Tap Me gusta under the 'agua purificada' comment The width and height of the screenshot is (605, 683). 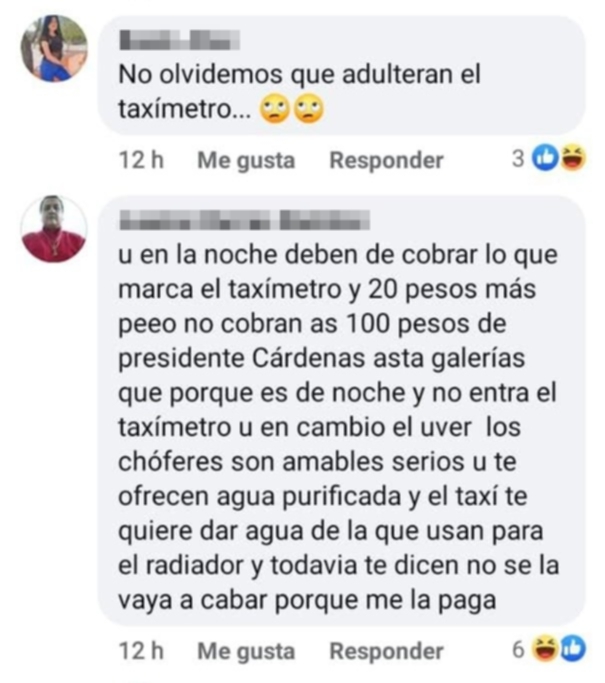click(x=245, y=651)
